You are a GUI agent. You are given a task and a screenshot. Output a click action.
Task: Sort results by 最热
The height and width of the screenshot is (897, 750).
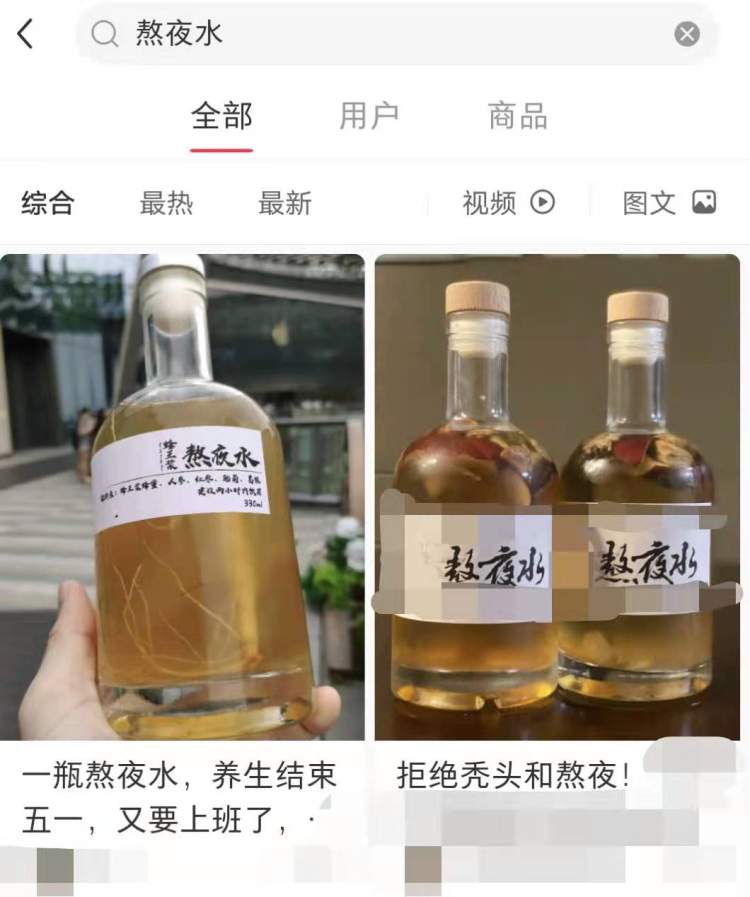166,203
